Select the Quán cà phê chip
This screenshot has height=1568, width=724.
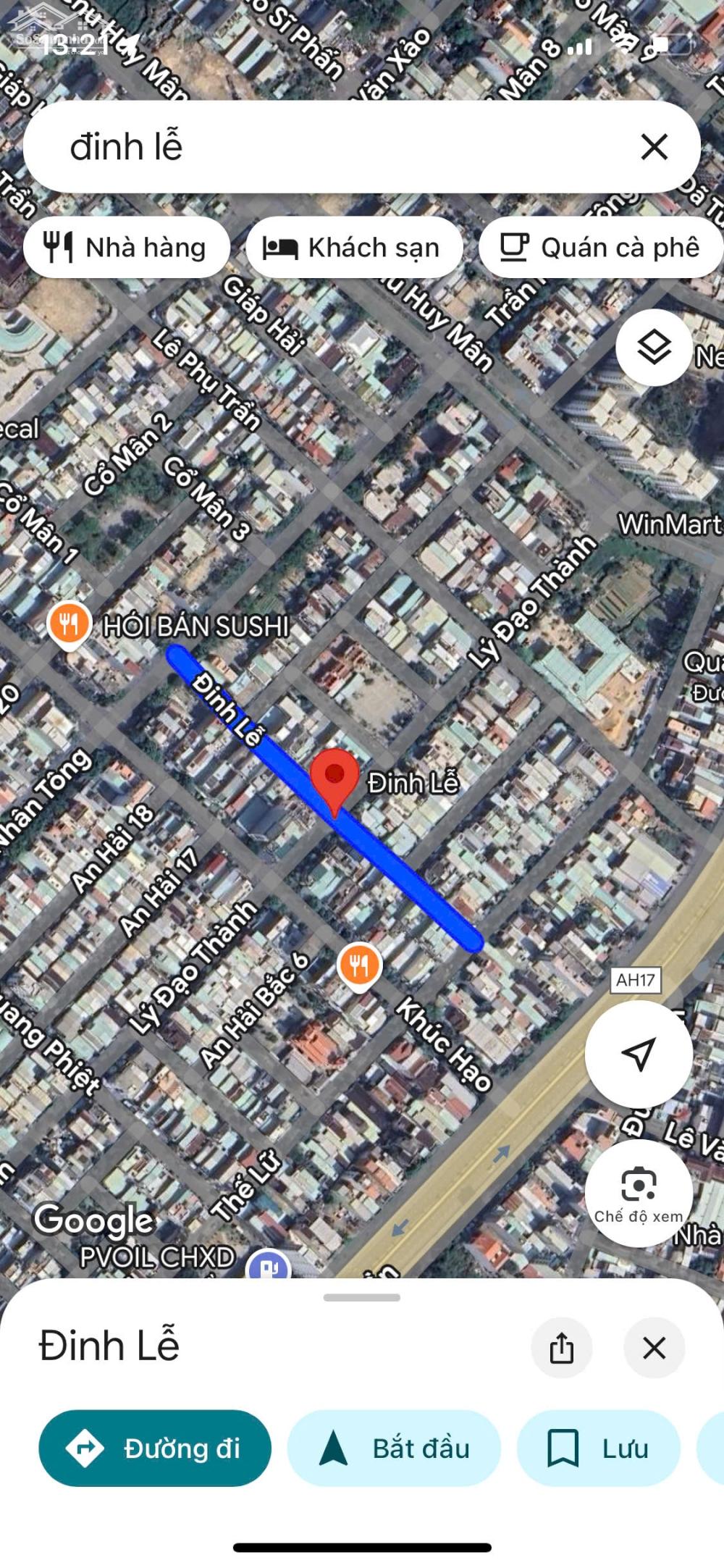pos(601,248)
